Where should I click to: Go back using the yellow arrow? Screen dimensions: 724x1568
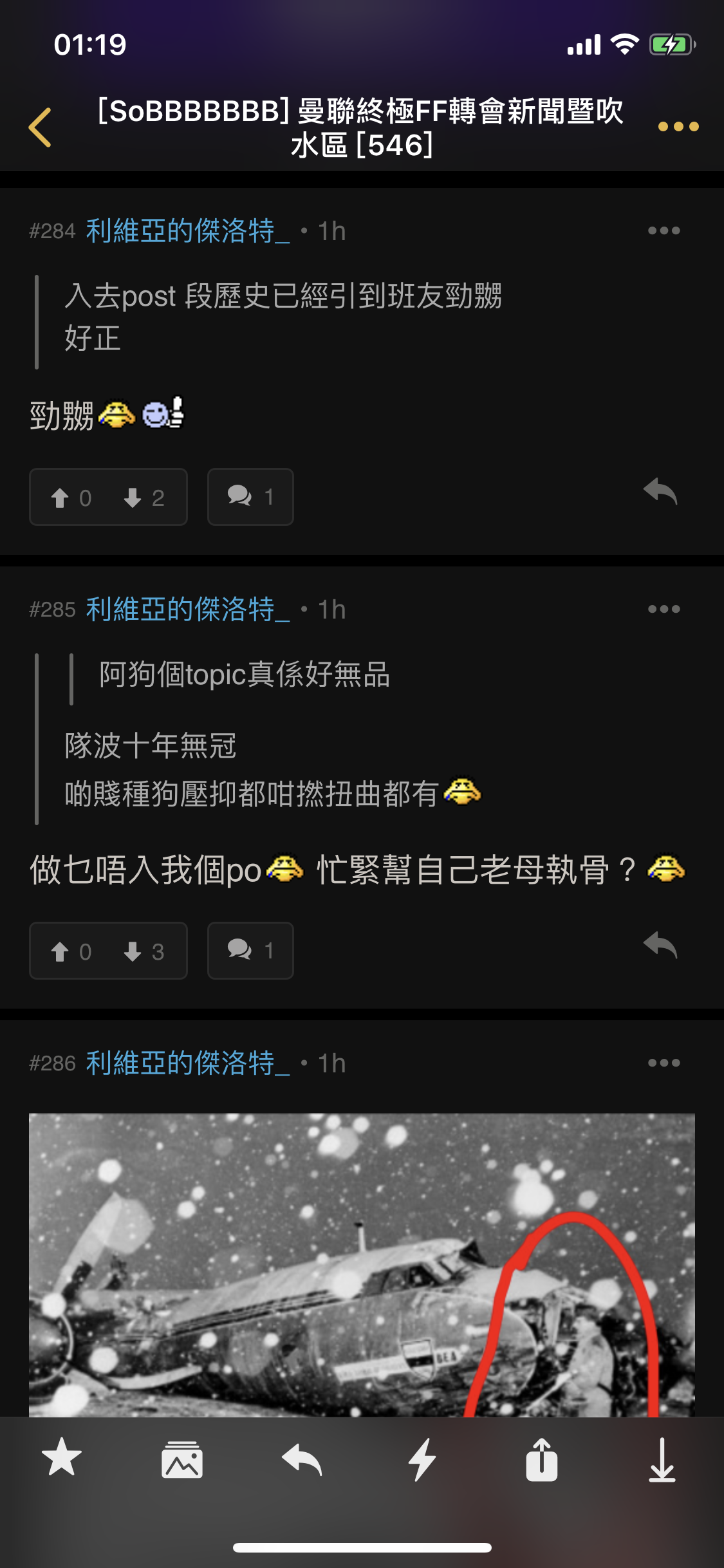(x=40, y=127)
